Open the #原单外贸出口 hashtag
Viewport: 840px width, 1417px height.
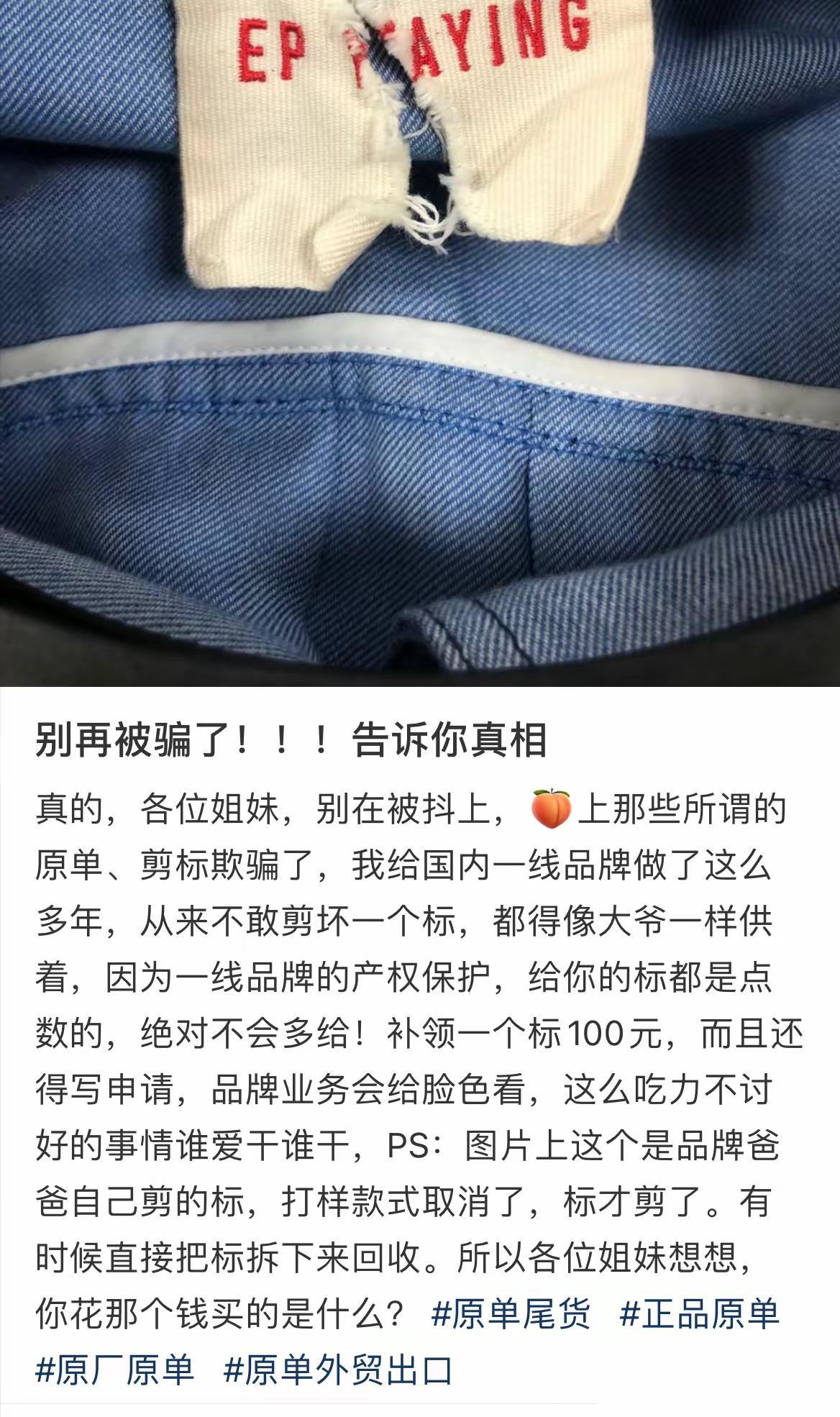point(338,1370)
